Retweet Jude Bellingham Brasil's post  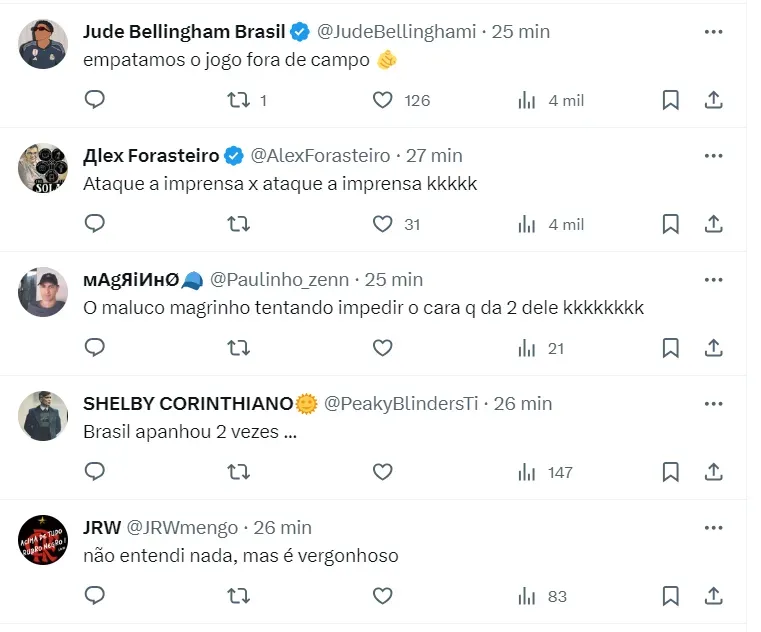[x=238, y=100]
